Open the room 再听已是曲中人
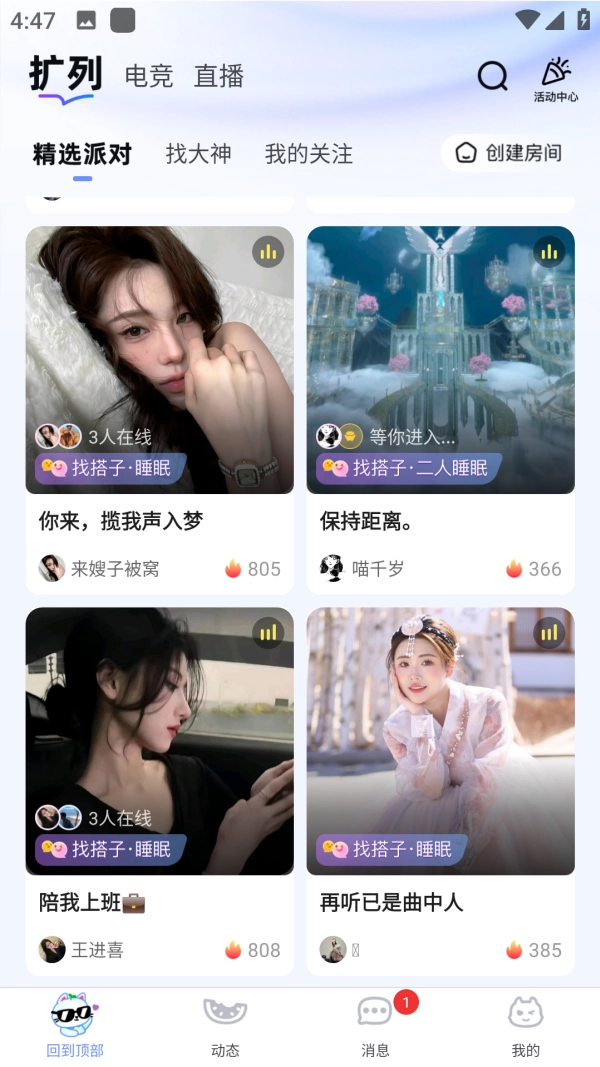The width and height of the screenshot is (600, 1067). [x=440, y=741]
